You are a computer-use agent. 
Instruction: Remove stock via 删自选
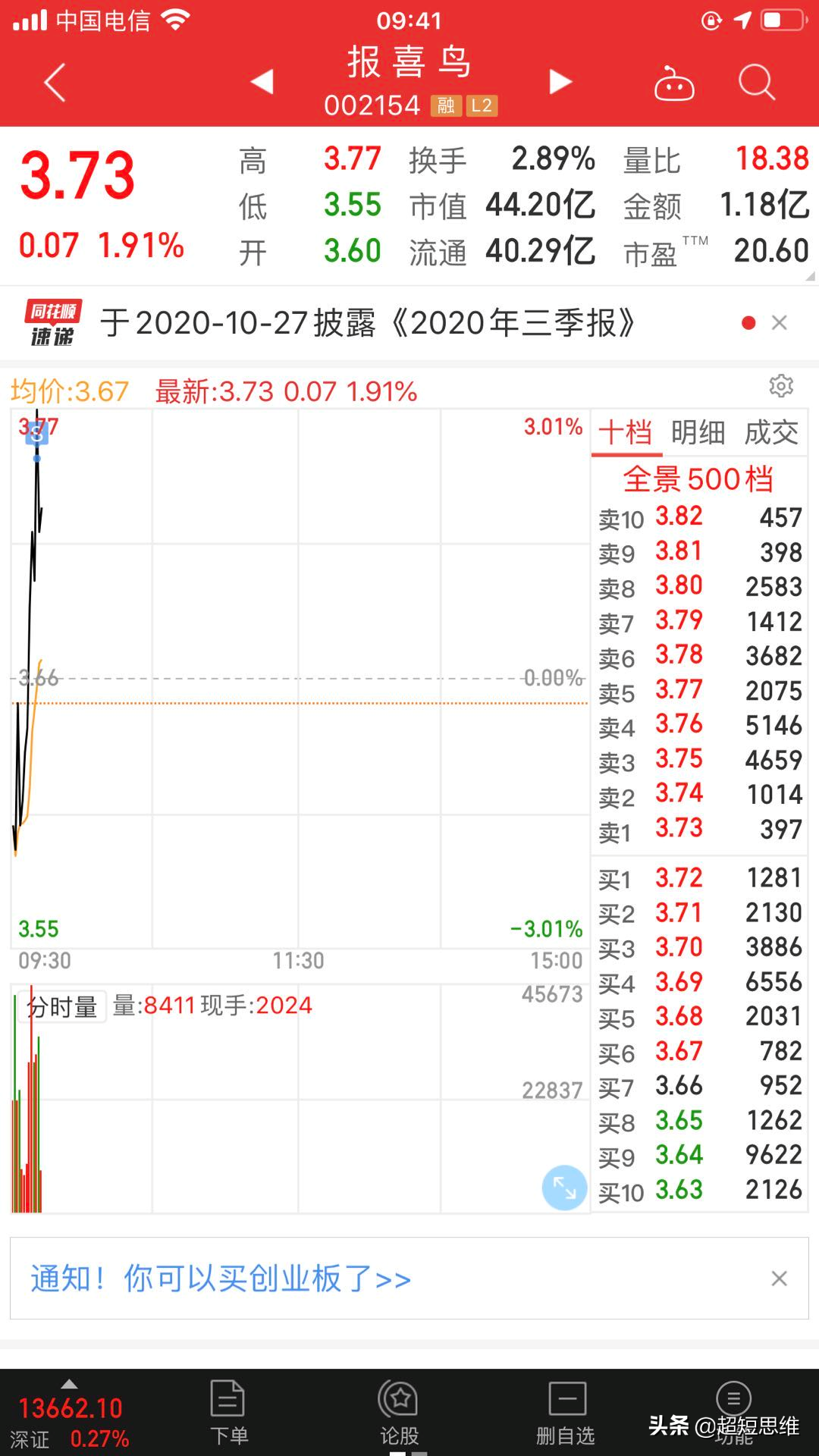click(x=566, y=1413)
